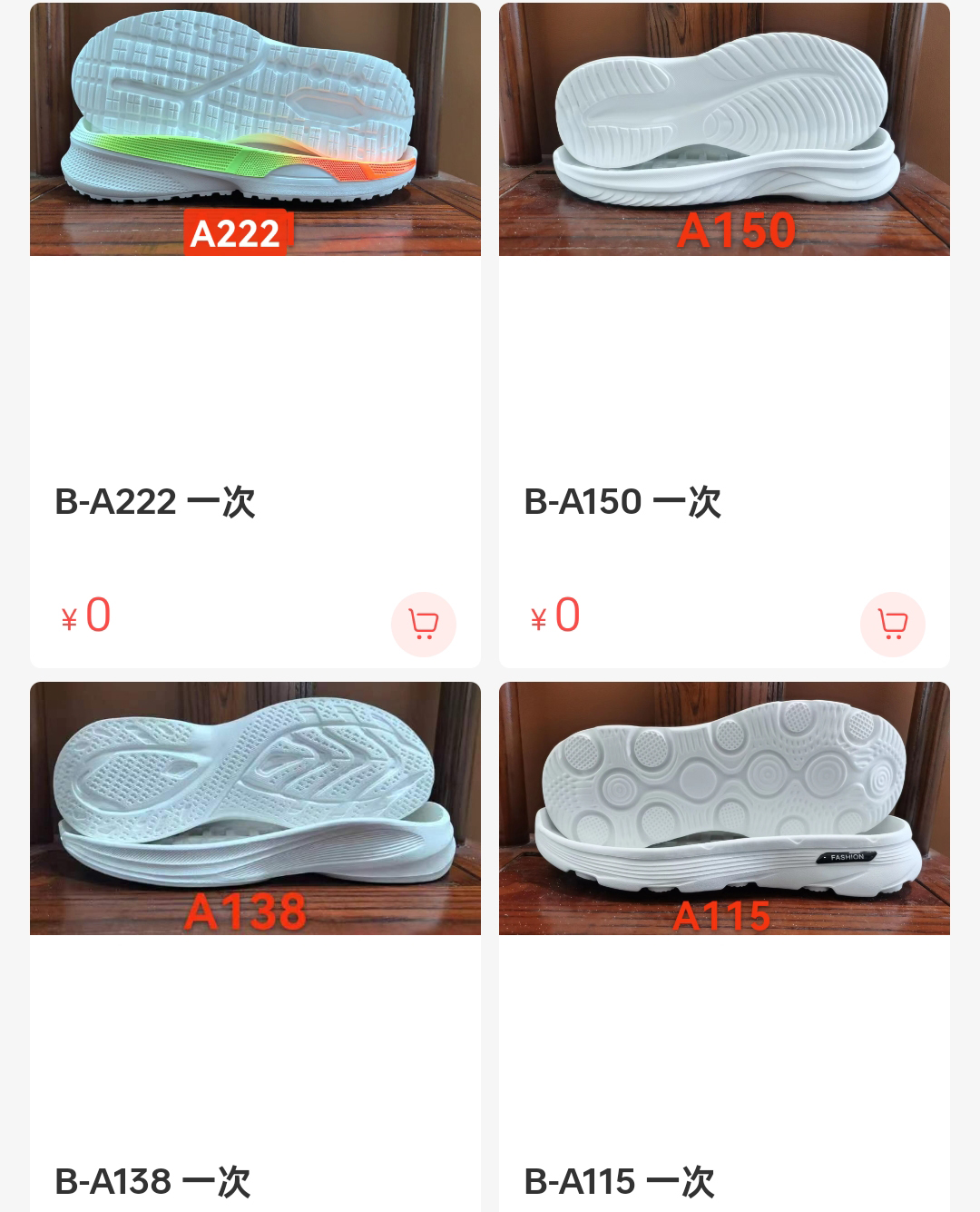Add B-A222 to the cart

click(x=424, y=625)
